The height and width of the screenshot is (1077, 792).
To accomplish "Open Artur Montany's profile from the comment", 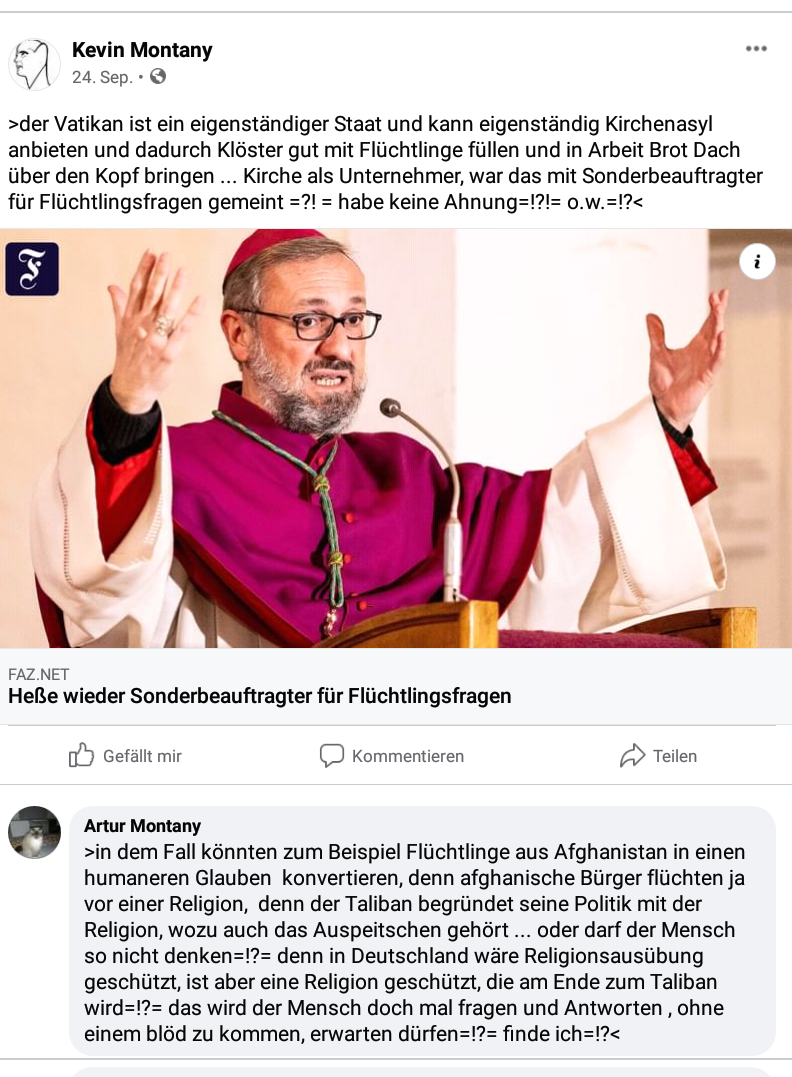I will 142,825.
